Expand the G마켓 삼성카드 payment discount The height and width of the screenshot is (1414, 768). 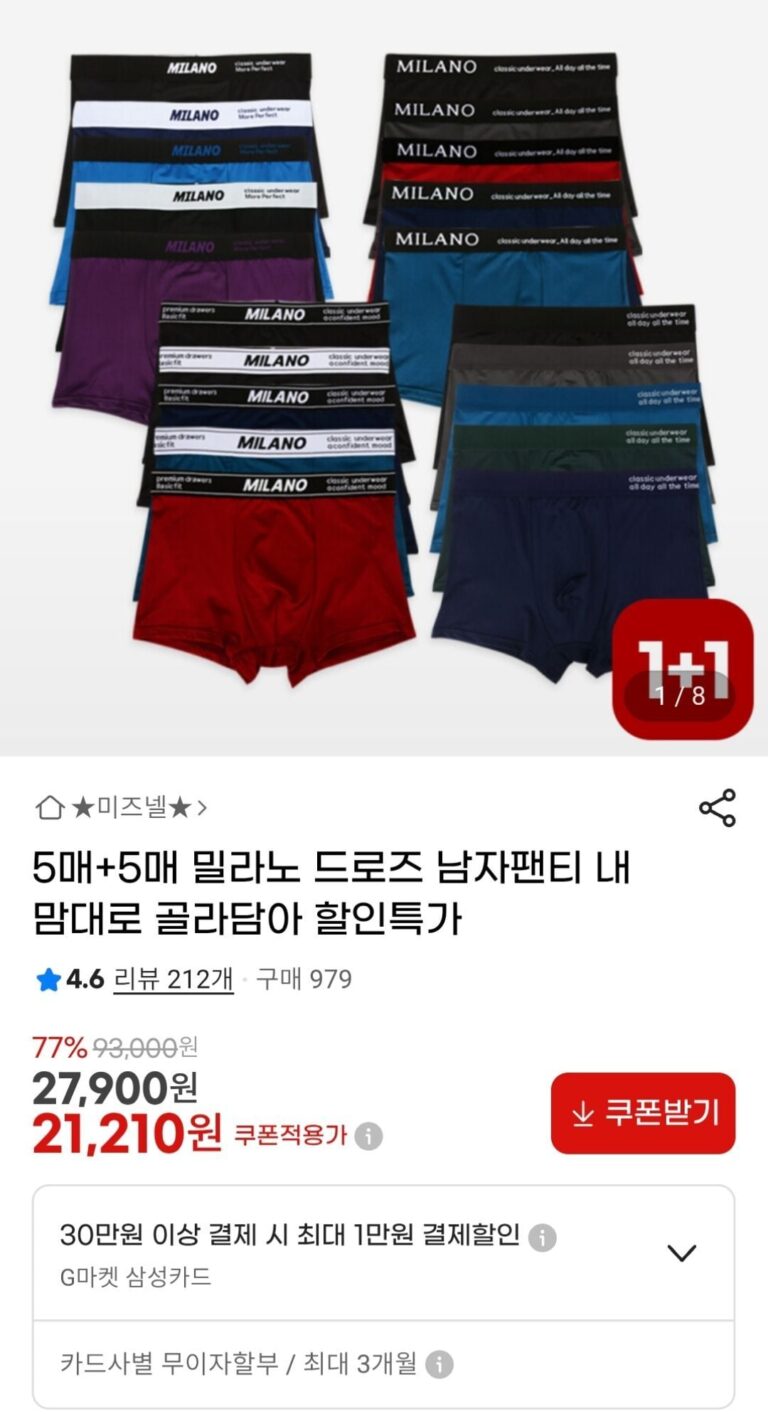point(681,1252)
